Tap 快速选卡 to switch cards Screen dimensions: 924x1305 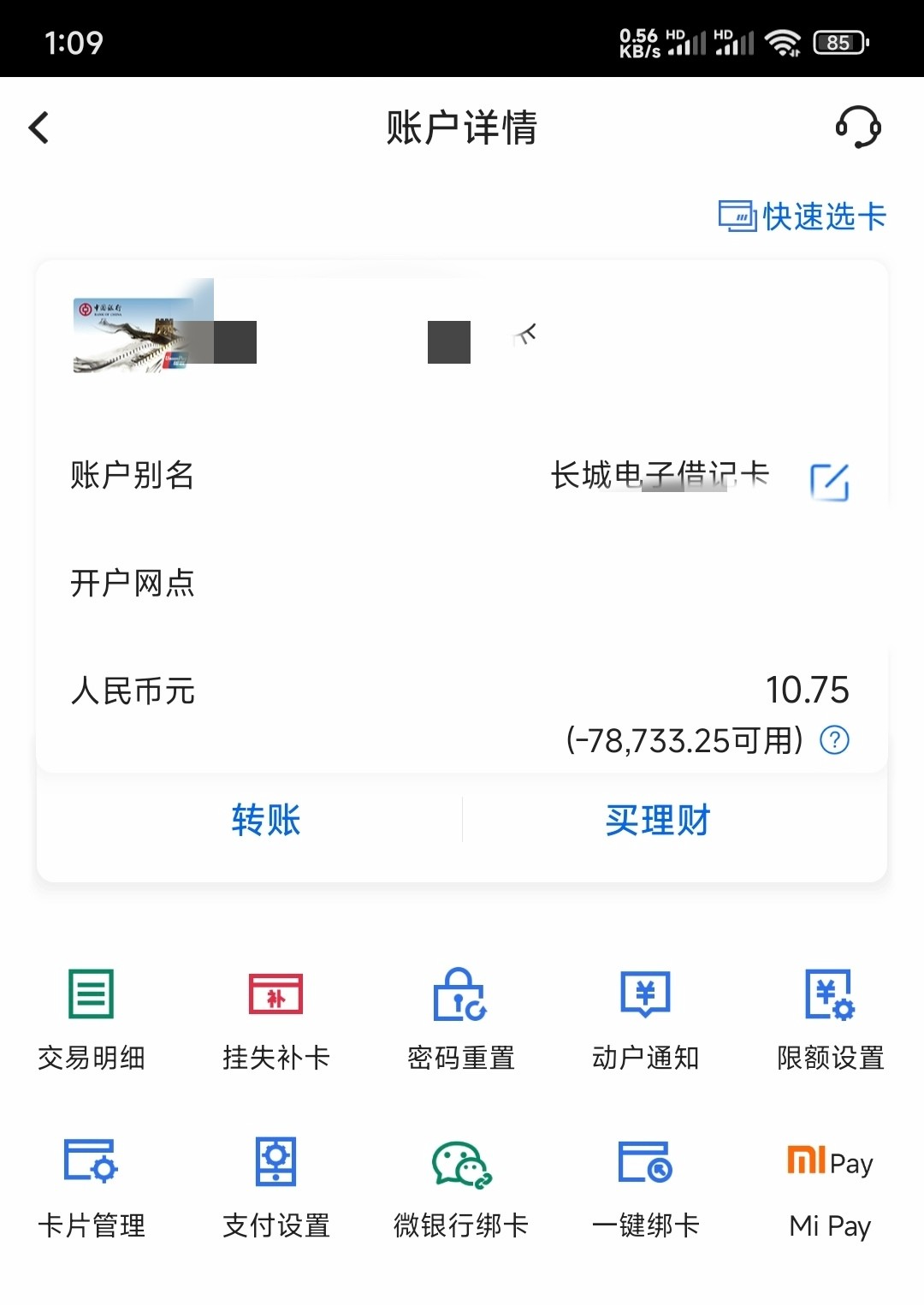(x=802, y=217)
